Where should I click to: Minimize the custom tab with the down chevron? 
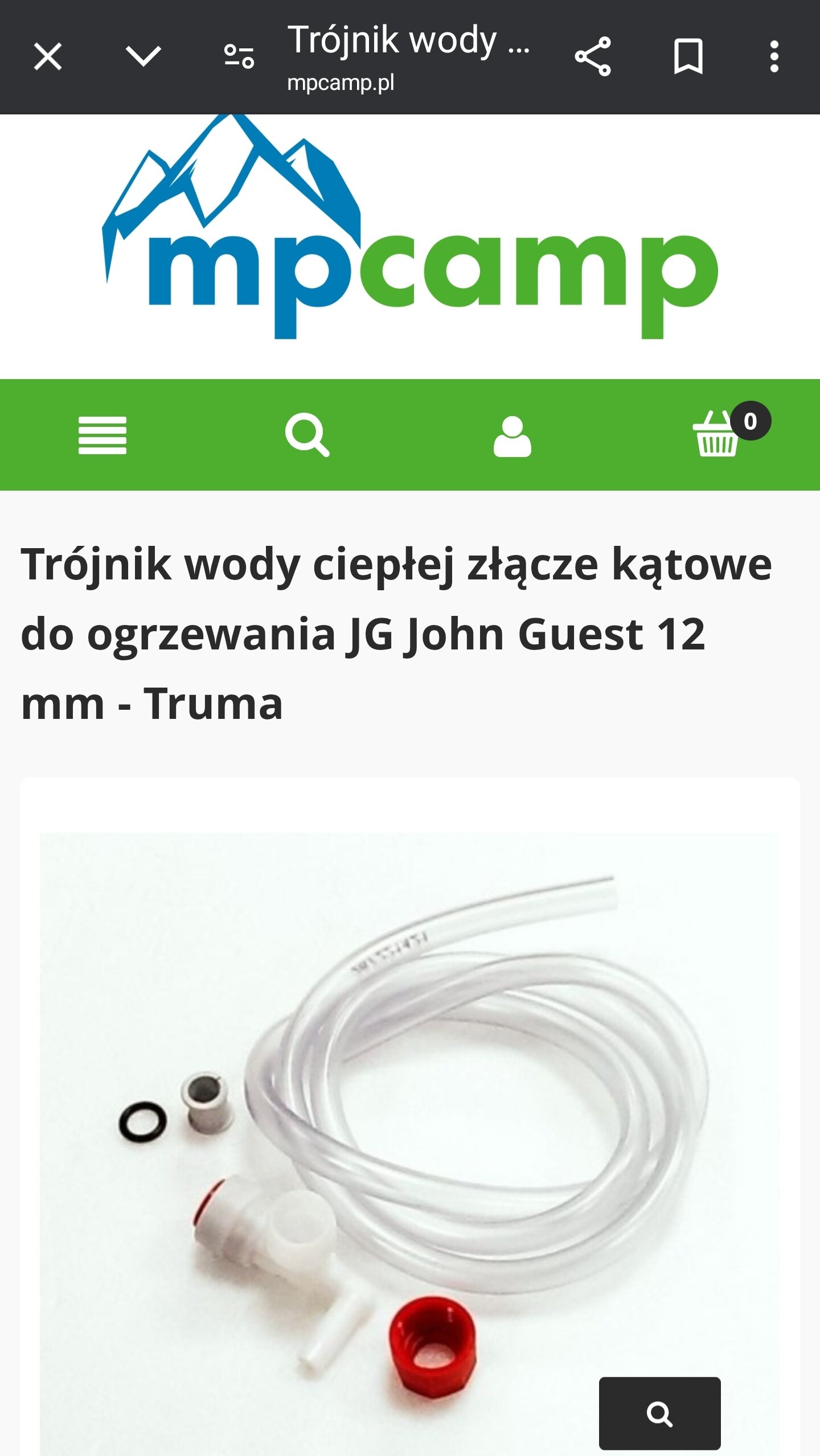tap(143, 57)
